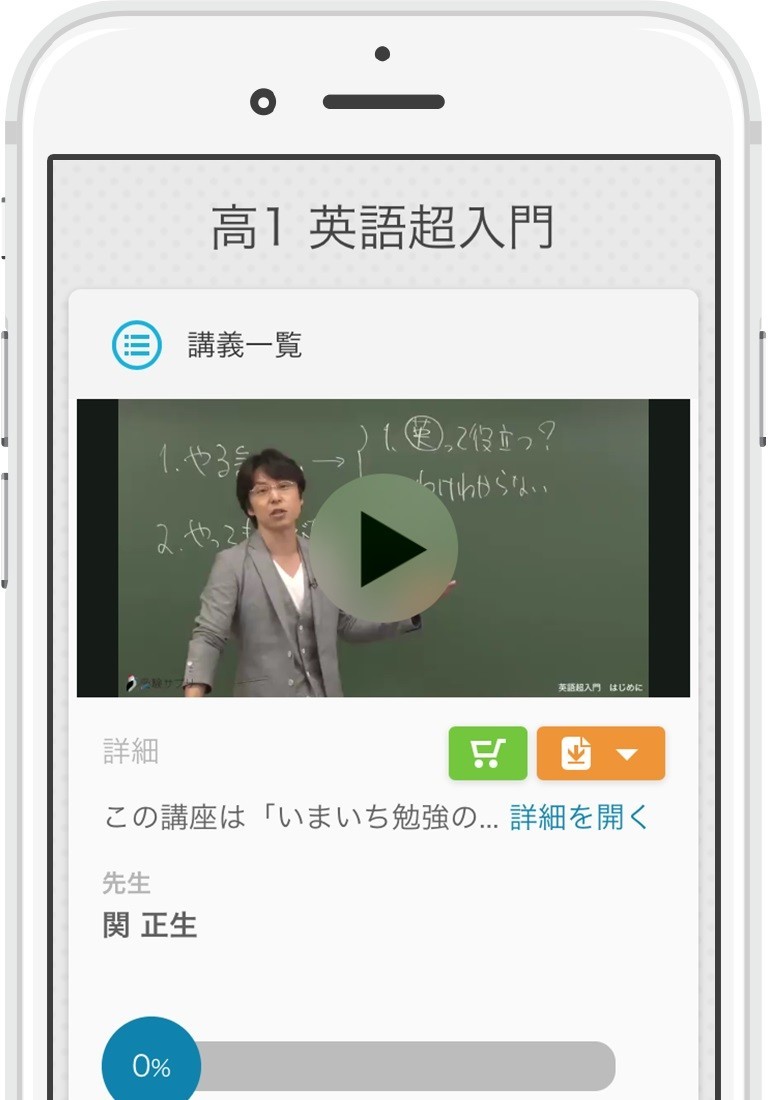Expand details via 詳細を開く link
This screenshot has height=1100, width=768.
579,817
